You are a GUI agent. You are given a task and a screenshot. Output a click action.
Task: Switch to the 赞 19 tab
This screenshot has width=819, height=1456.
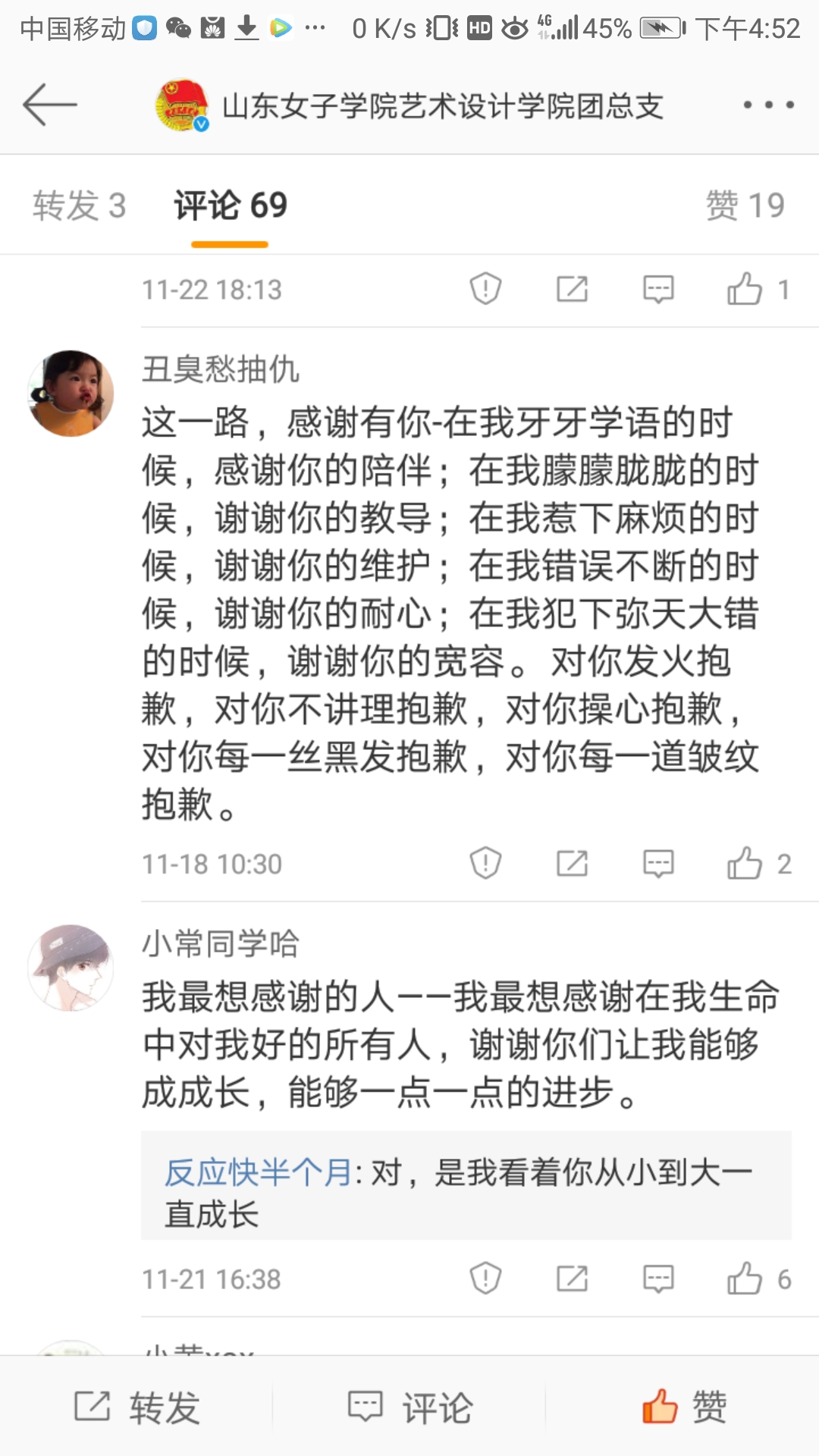(x=745, y=206)
